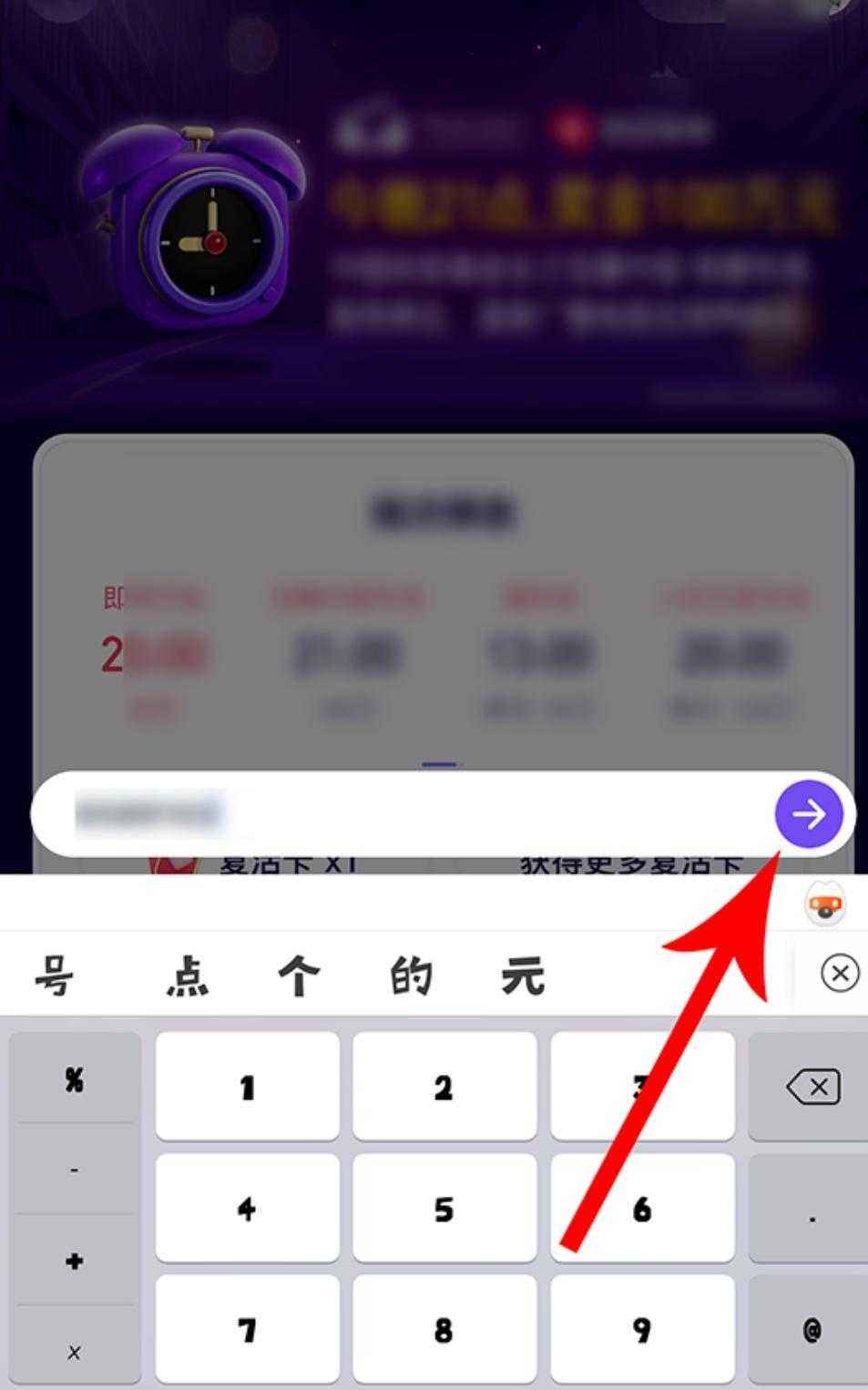Choose "元" in the candidate word bar
The height and width of the screenshot is (1390, 868).
click(522, 975)
